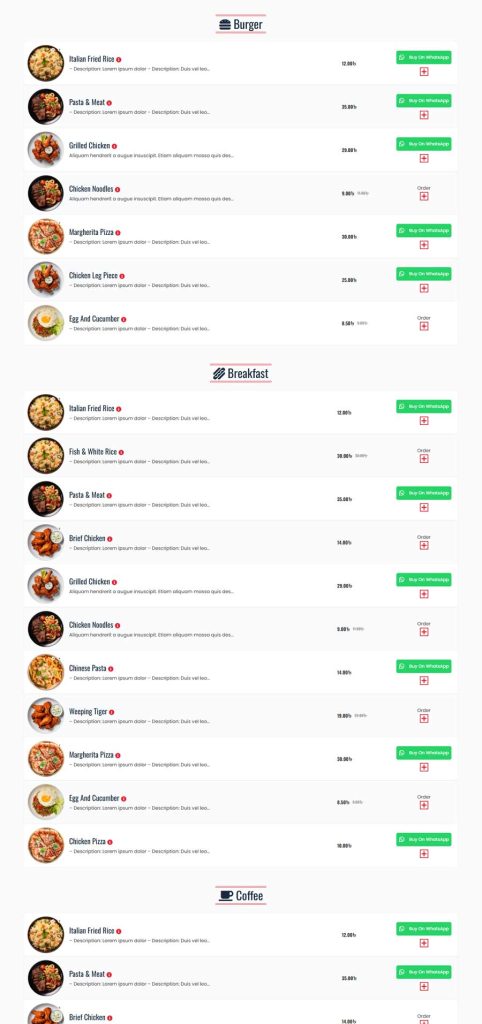Add Fish & White Rice with plus icon
This screenshot has height=1024, width=482.
click(424, 458)
